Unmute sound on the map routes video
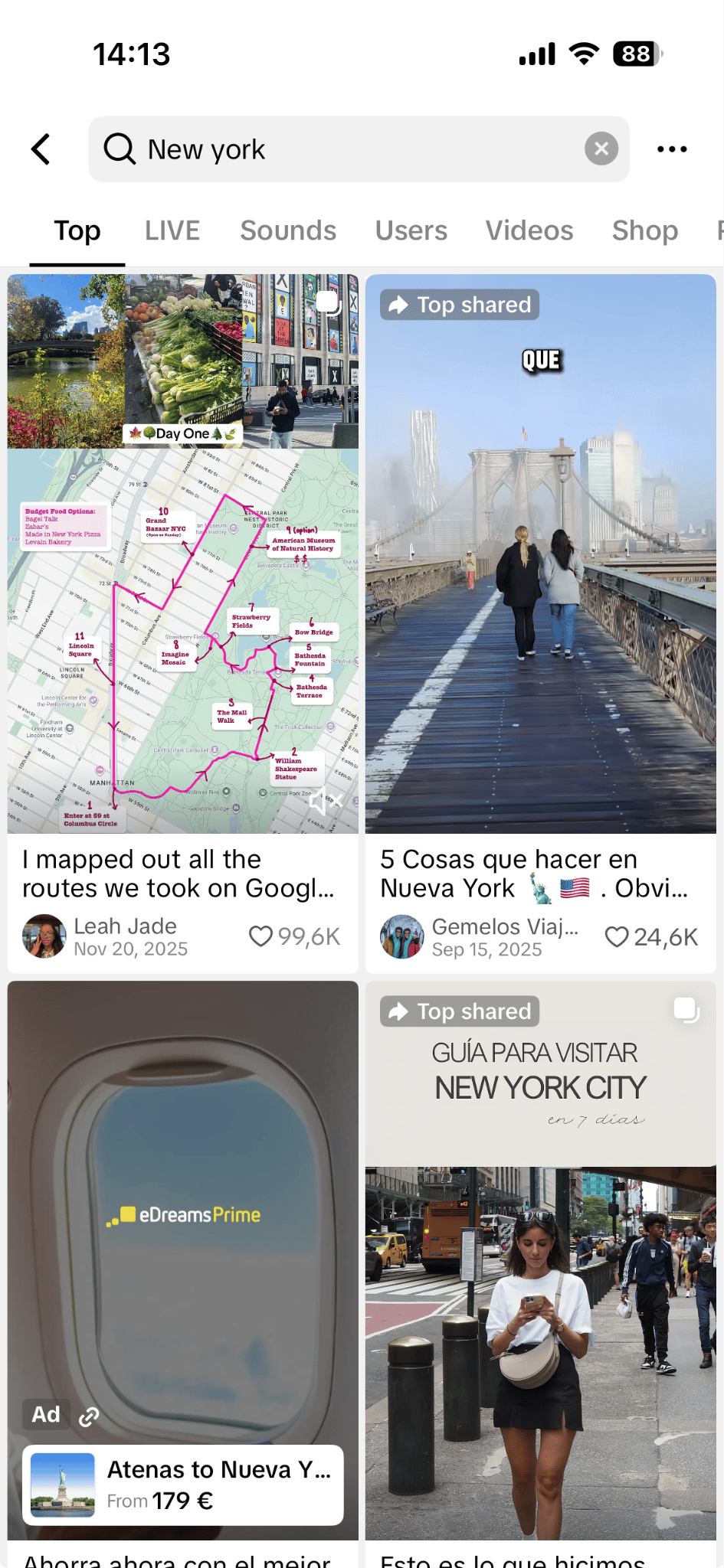 [x=326, y=802]
